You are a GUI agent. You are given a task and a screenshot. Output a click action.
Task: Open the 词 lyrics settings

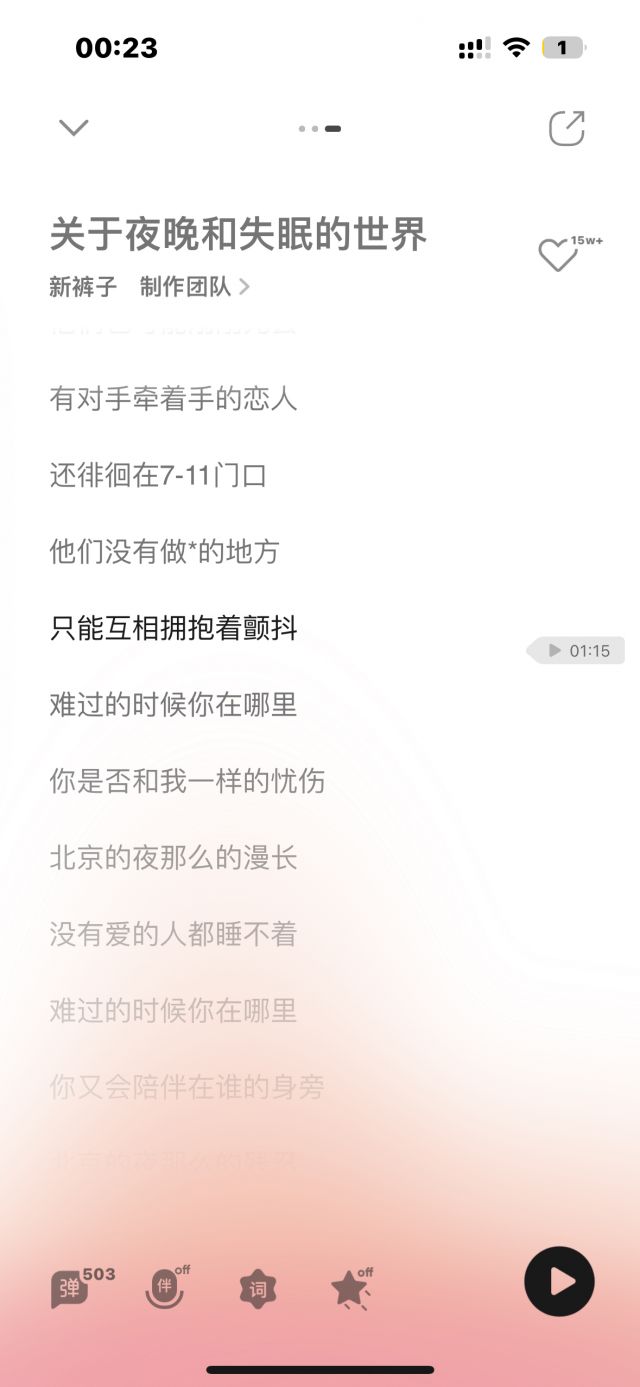coord(258,1290)
